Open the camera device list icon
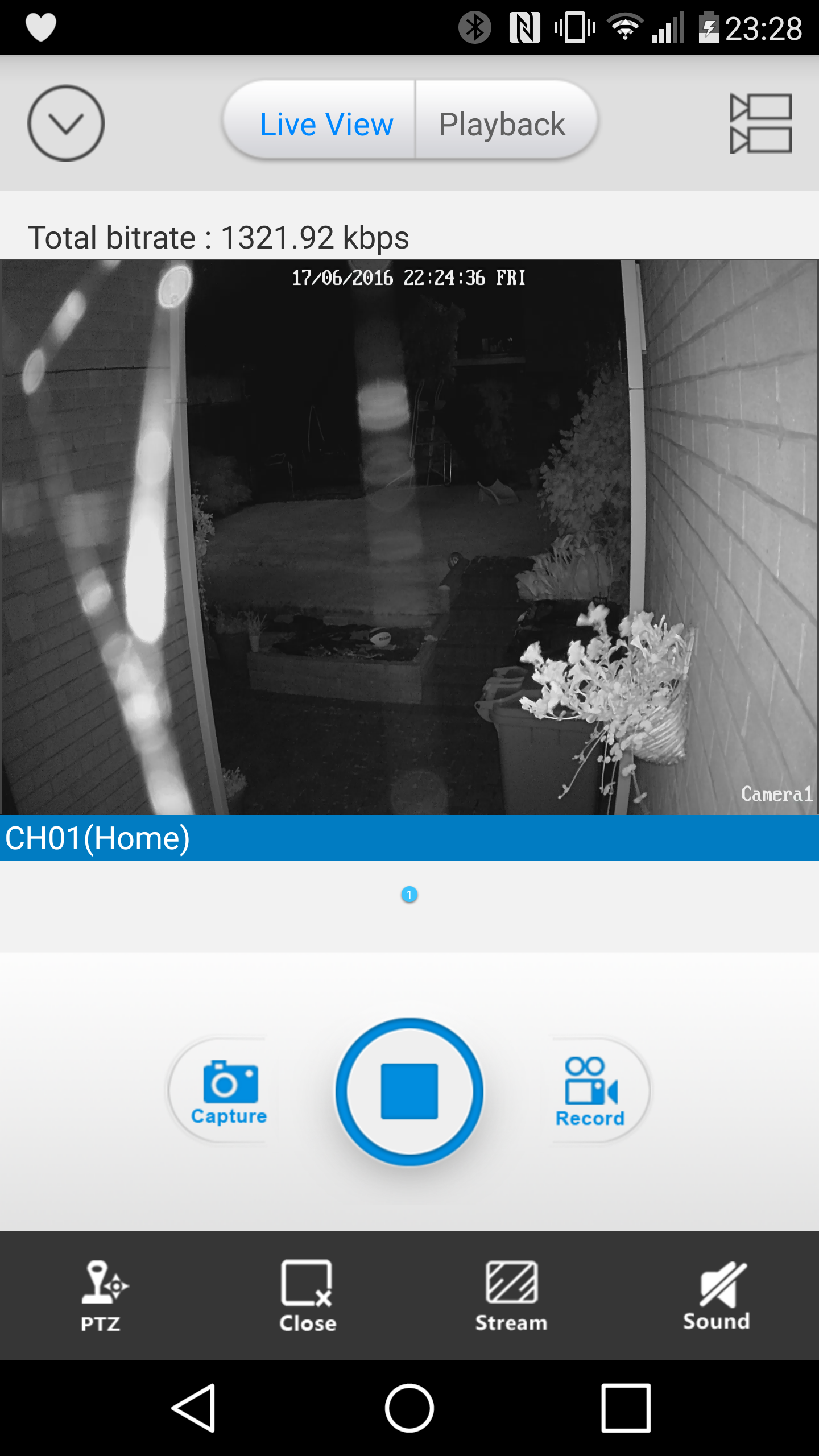 click(760, 123)
